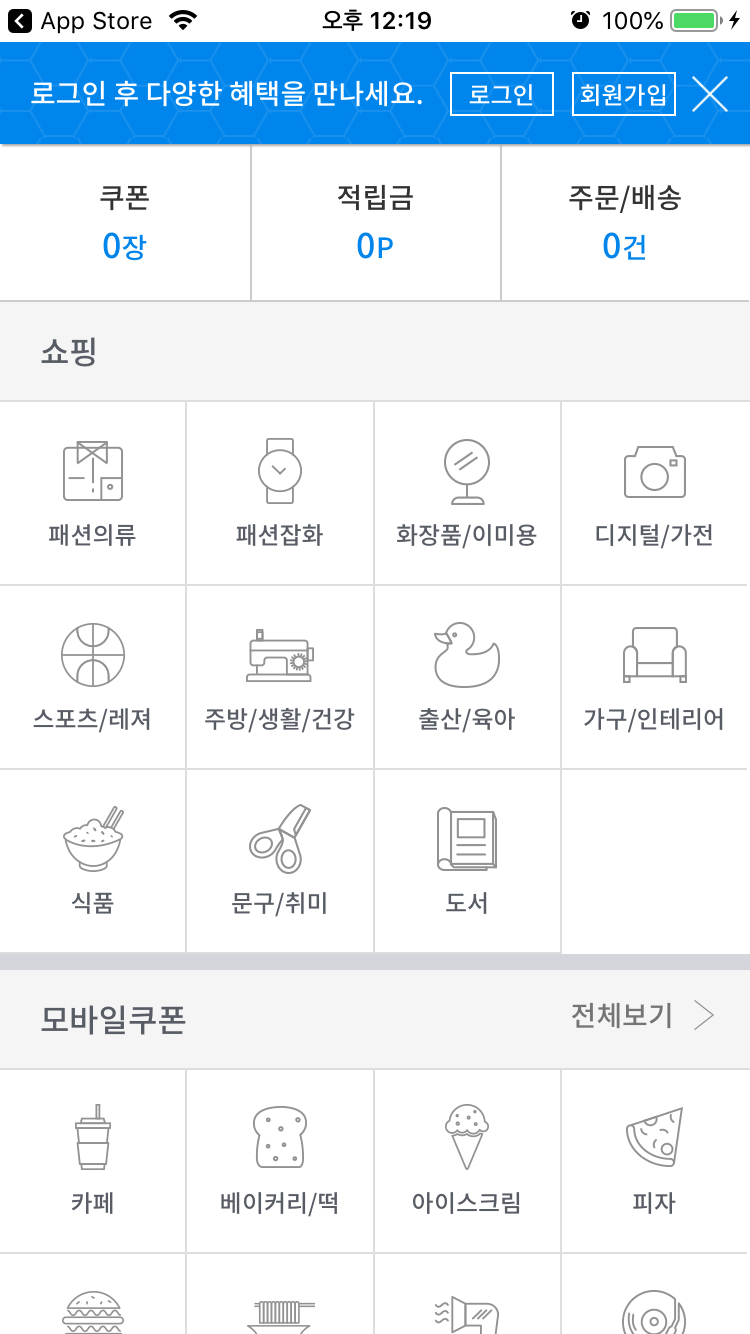750x1334 pixels.
Task: Open 카페 mobile coupons
Action: 93,1160
